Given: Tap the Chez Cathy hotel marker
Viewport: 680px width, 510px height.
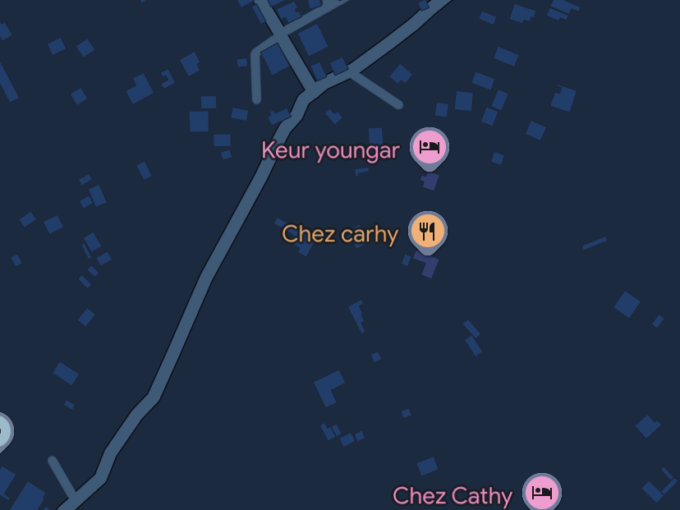Looking at the screenshot, I should tap(542, 492).
